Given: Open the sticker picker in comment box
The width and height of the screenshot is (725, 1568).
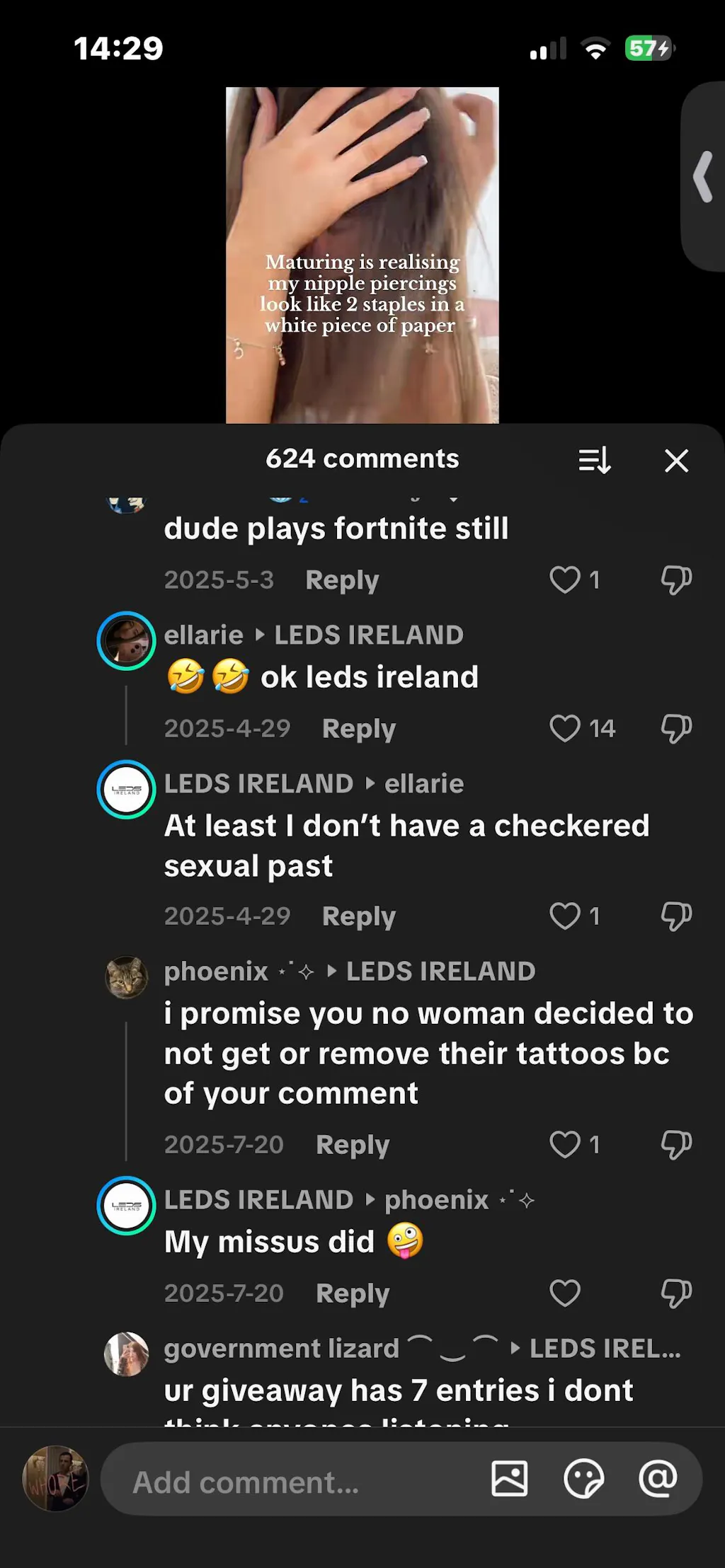Looking at the screenshot, I should point(583,1479).
